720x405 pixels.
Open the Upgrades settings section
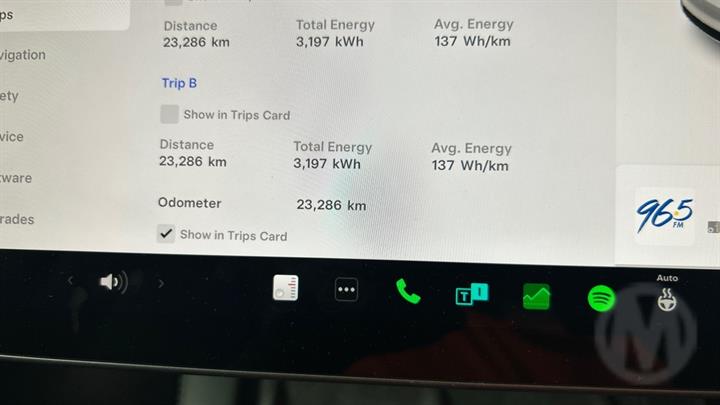coord(17,219)
